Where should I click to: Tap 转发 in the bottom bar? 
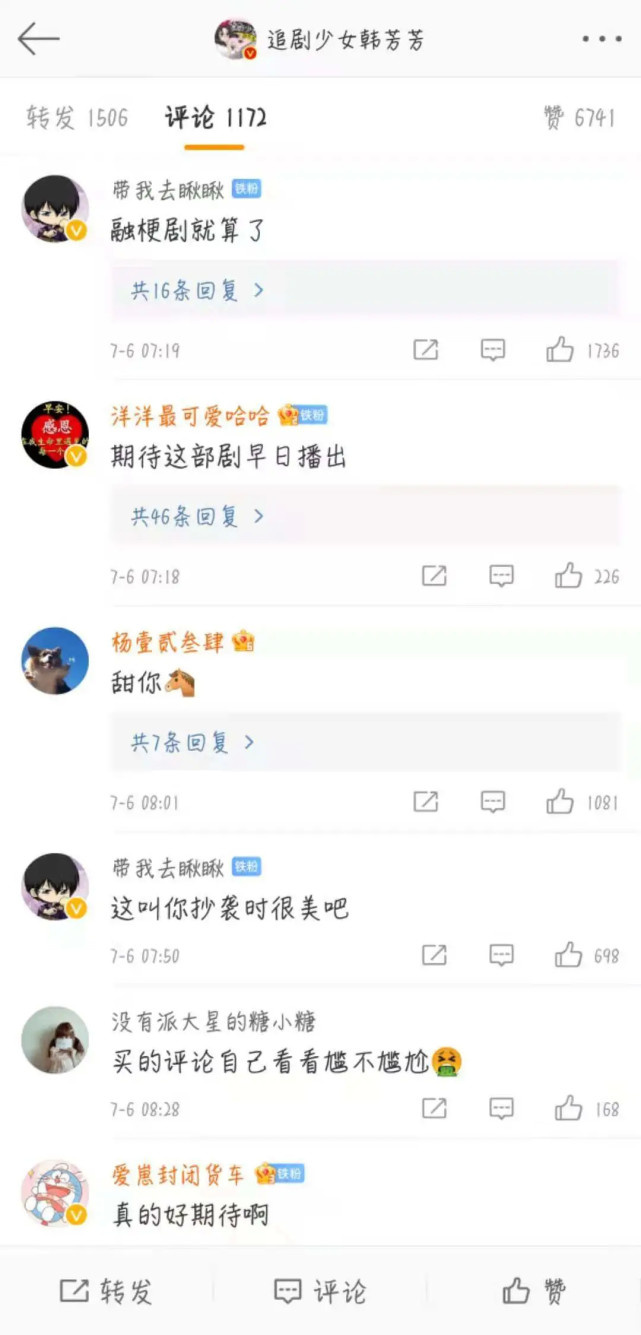pos(106,1291)
